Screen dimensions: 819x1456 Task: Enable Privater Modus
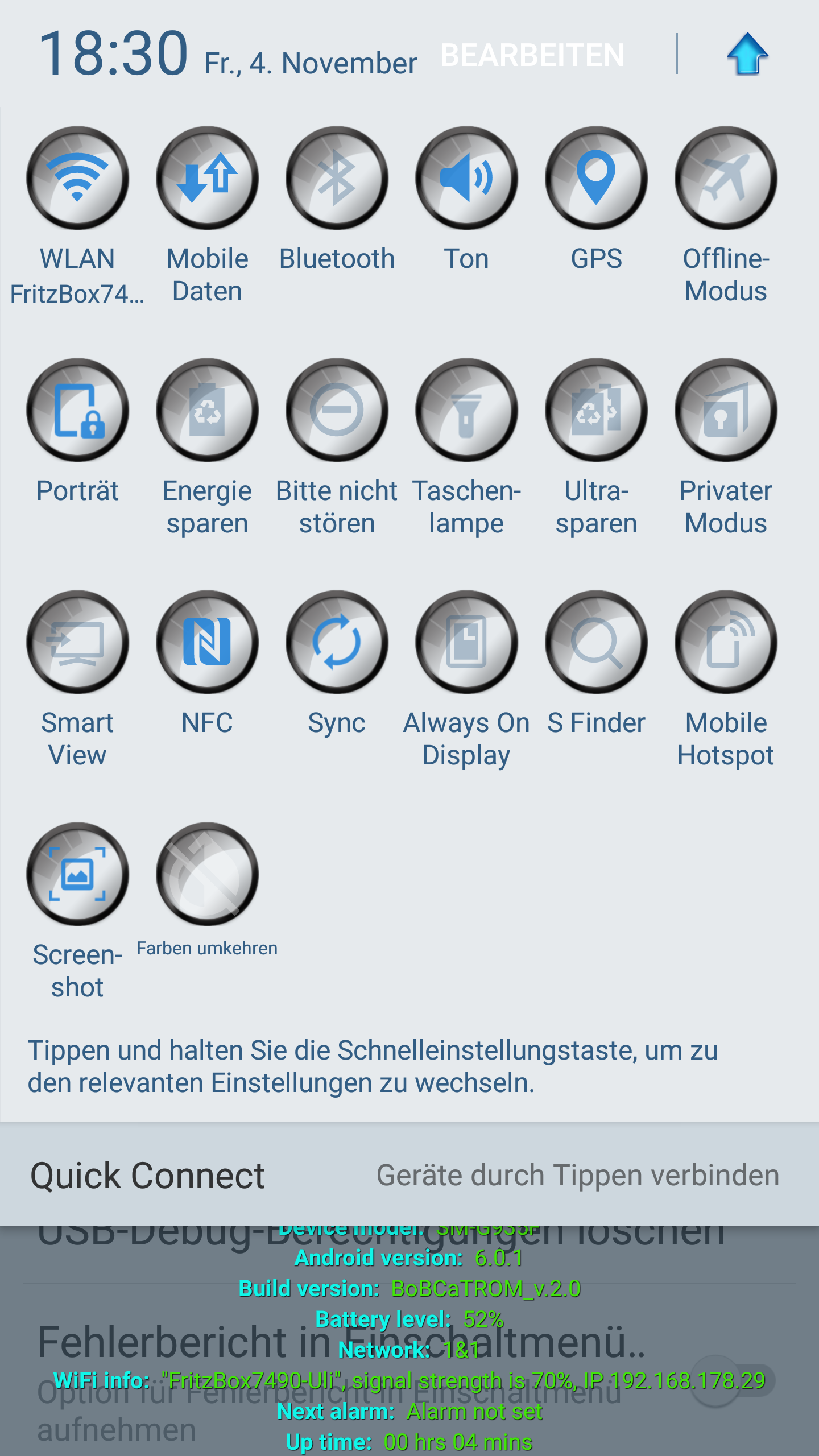click(x=726, y=410)
